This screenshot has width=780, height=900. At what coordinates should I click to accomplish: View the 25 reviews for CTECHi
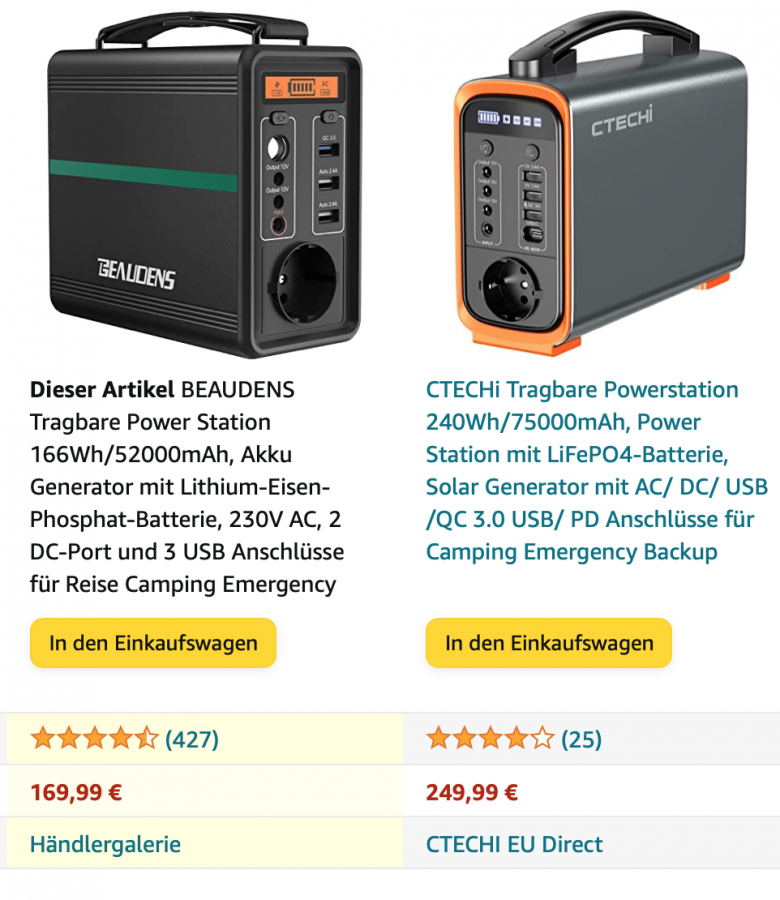point(581,740)
